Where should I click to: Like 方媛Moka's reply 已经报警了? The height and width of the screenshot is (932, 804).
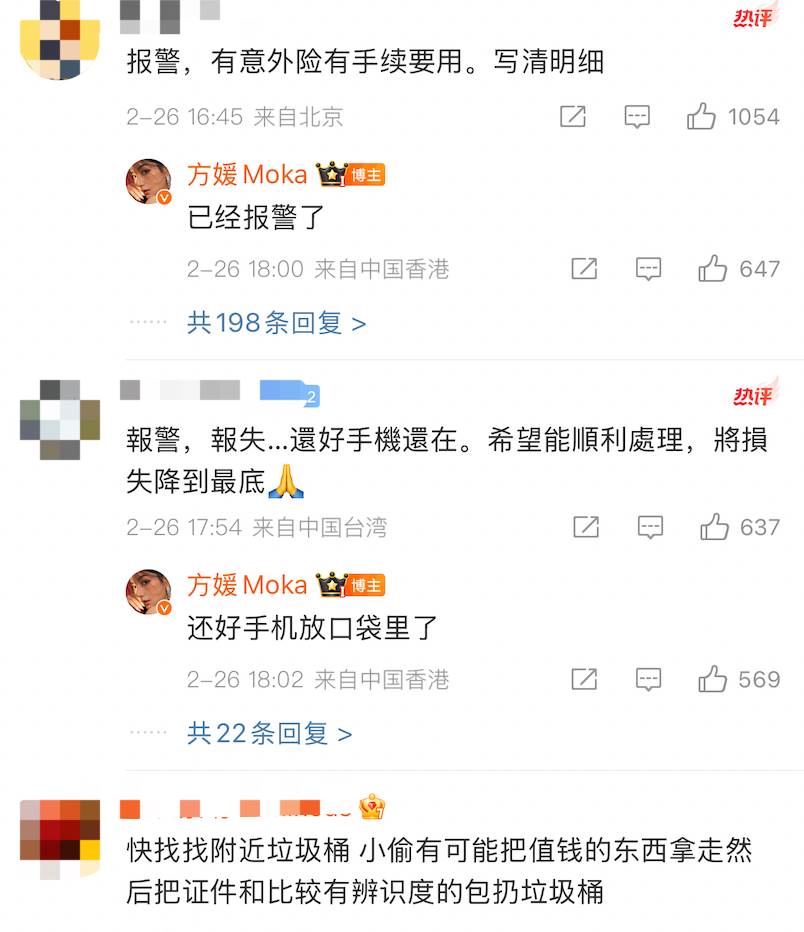point(713,269)
